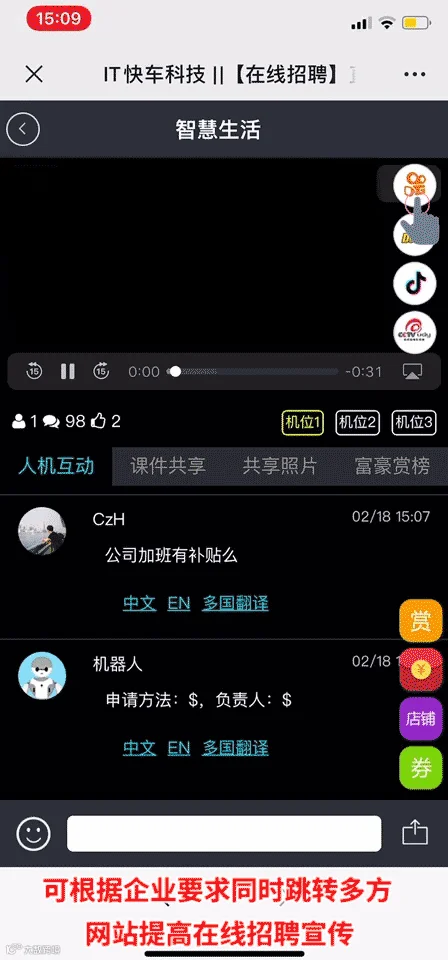Image resolution: width=448 pixels, height=960 pixels.
Task: Go back from 智慧生活 page
Action: [23, 129]
